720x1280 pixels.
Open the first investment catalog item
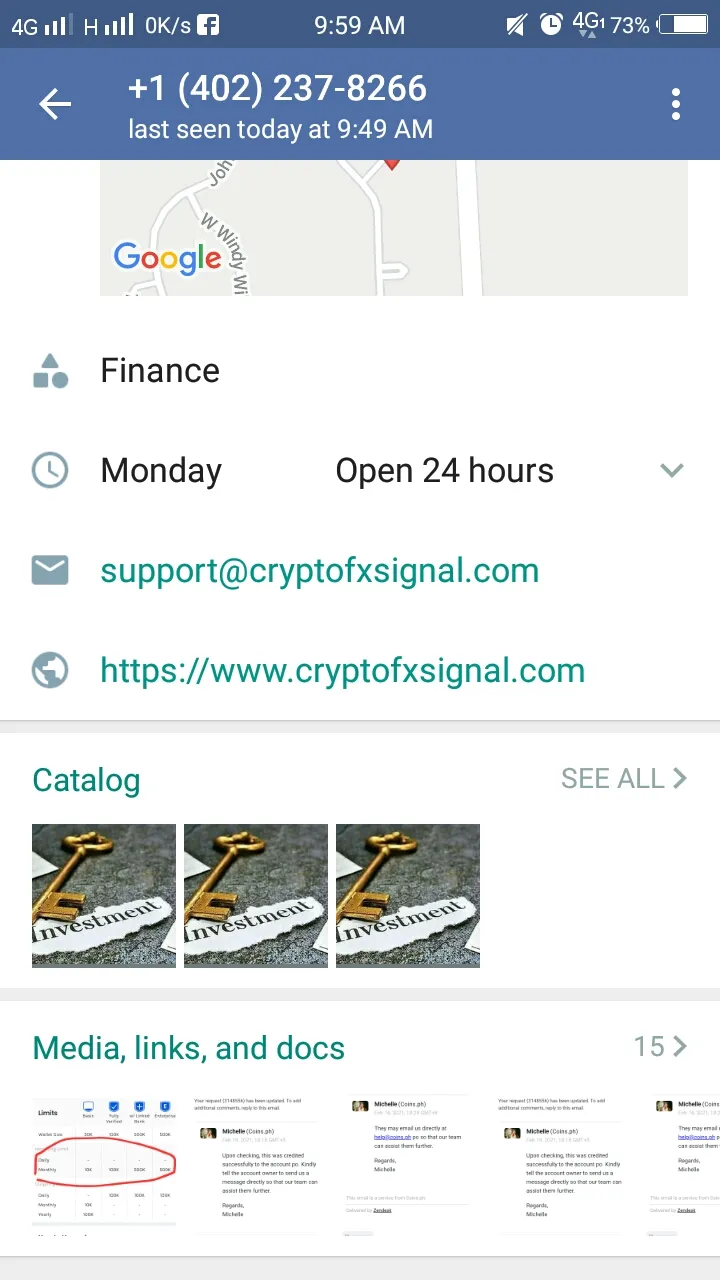coord(104,896)
